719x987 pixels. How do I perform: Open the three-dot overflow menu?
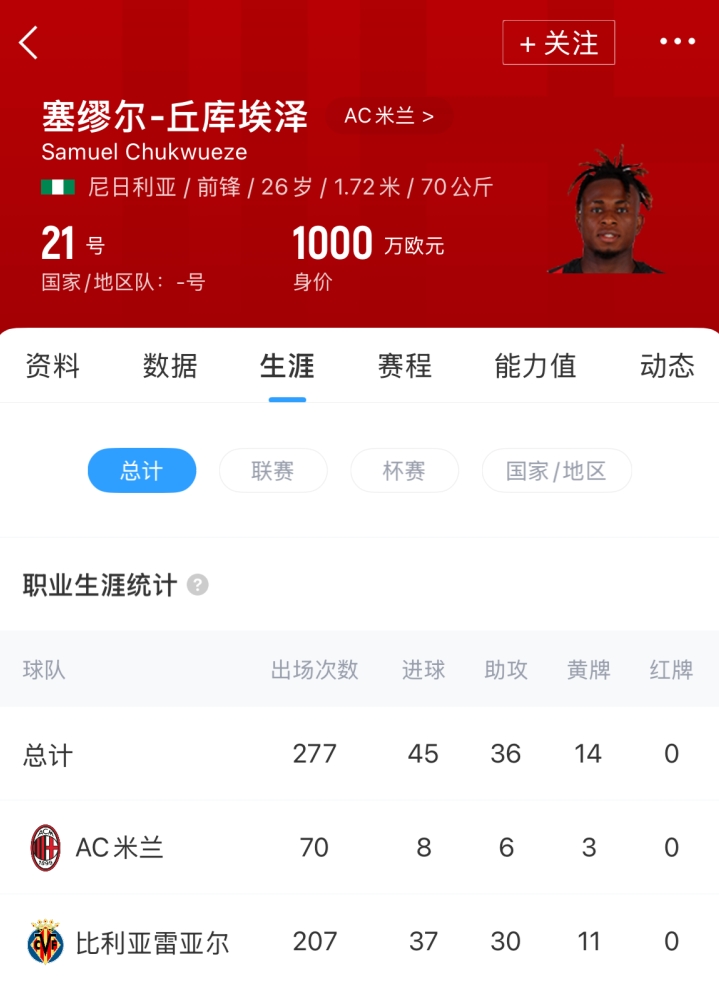coord(677,42)
